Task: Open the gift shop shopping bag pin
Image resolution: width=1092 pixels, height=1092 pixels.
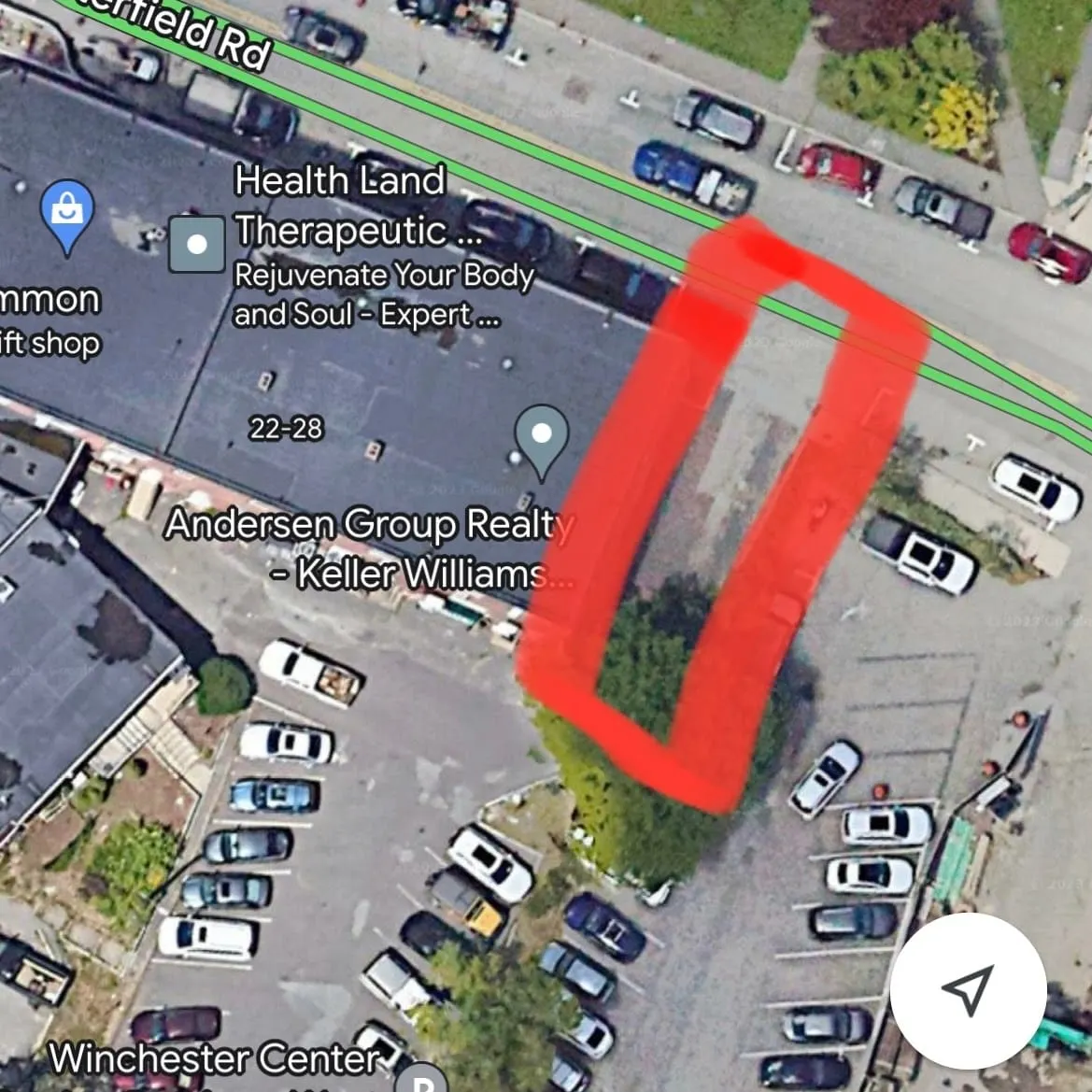Action: 67,213
